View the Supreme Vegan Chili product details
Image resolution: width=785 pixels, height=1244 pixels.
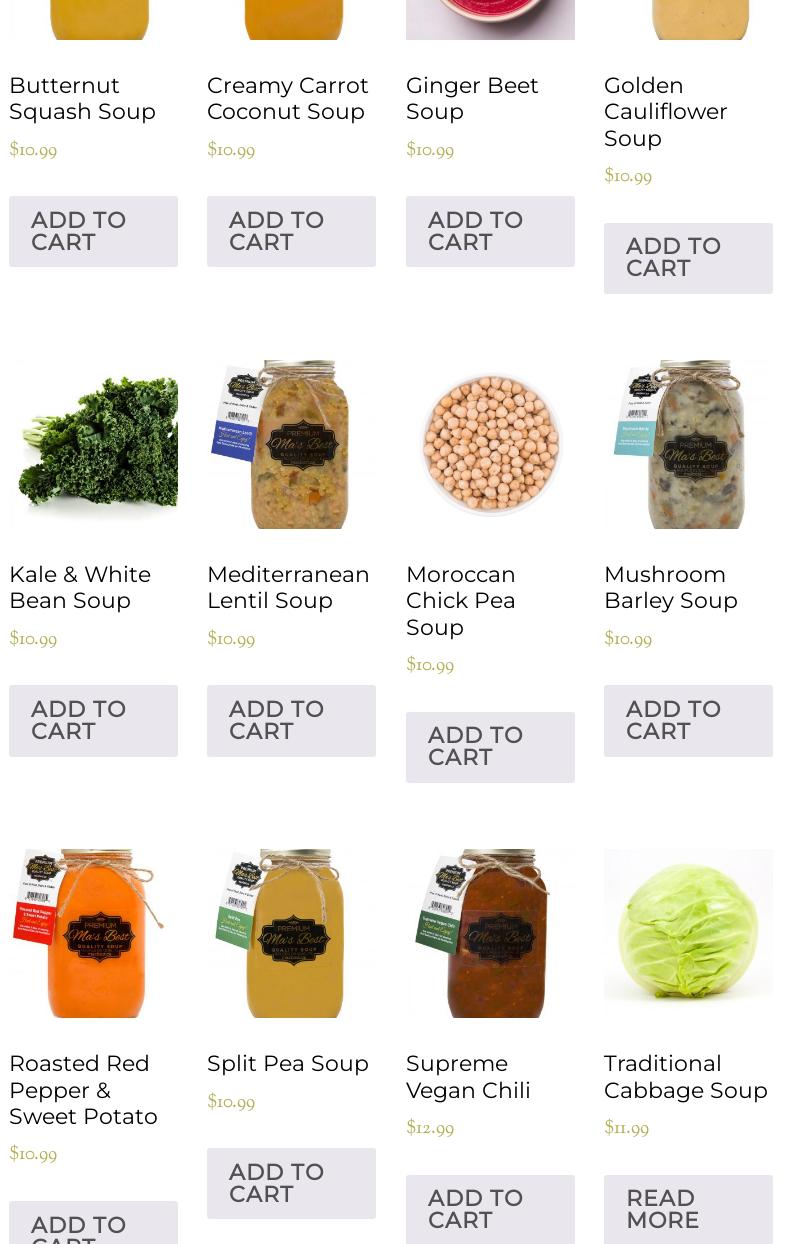click(x=468, y=1077)
